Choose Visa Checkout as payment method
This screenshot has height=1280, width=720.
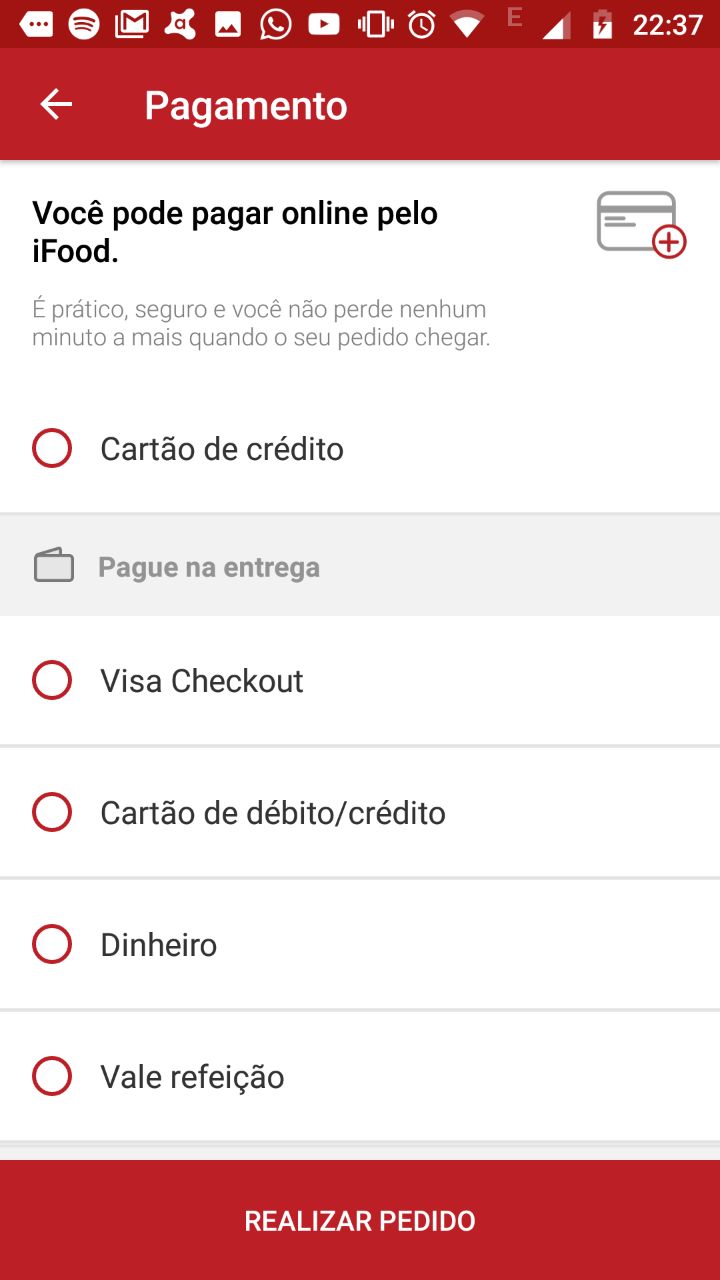coord(52,680)
